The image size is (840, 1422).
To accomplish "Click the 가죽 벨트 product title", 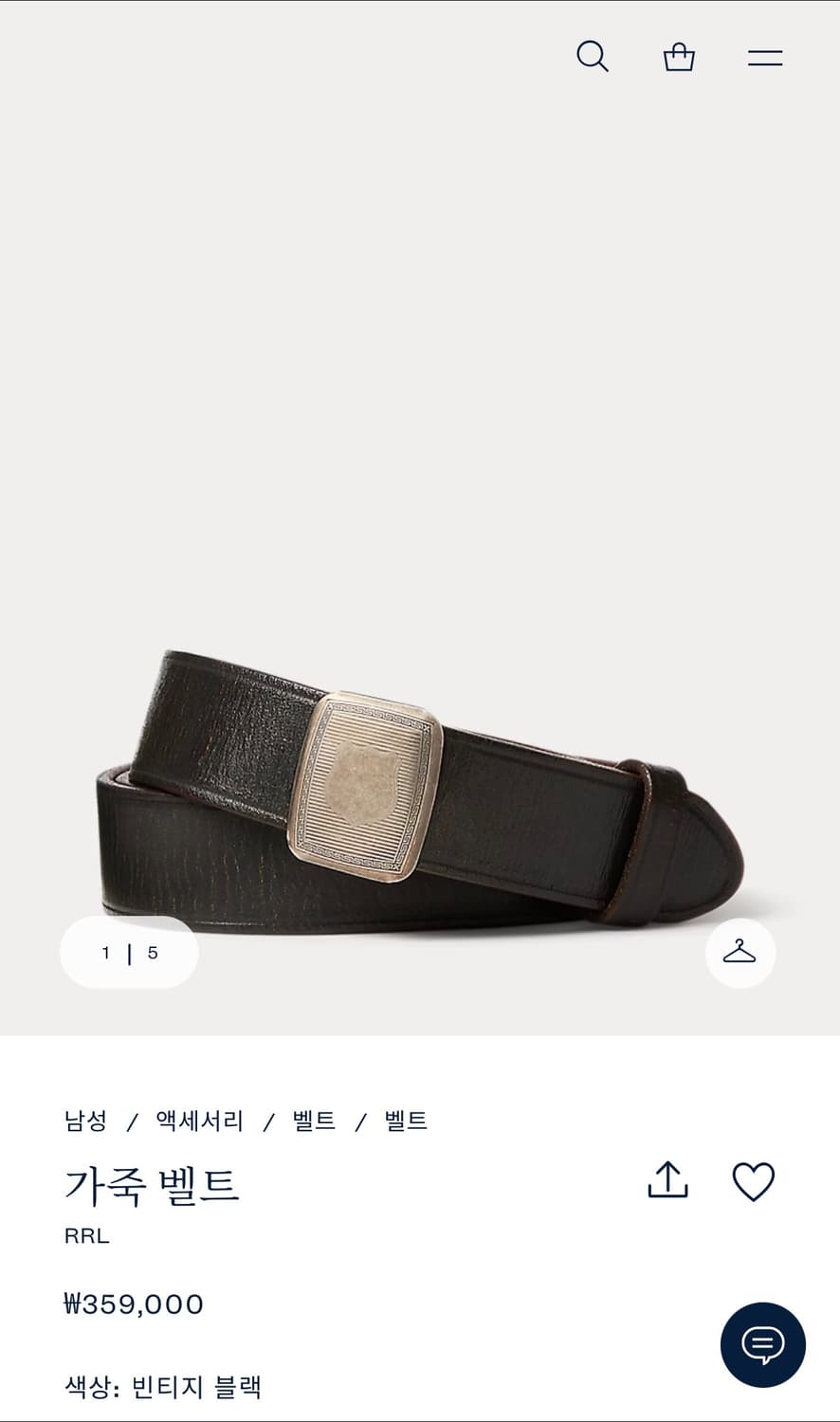I will 152,1185.
